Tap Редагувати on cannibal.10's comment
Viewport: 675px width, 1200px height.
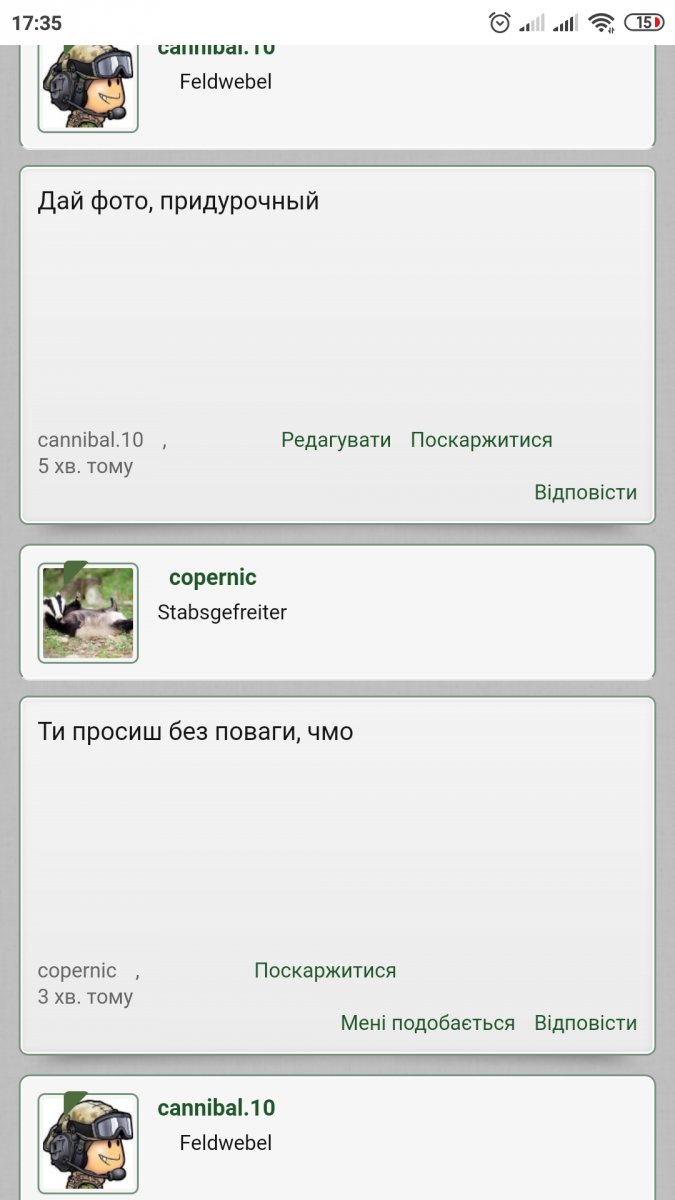pos(336,440)
